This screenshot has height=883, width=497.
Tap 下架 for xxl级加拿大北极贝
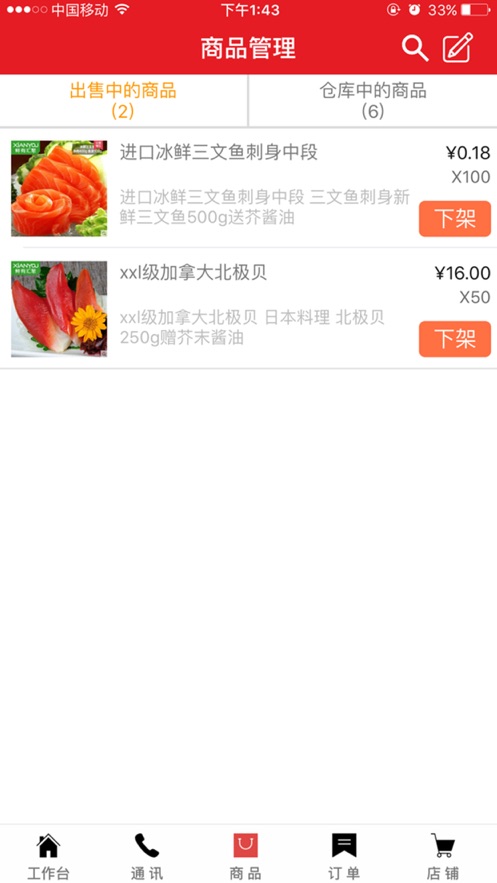[455, 339]
